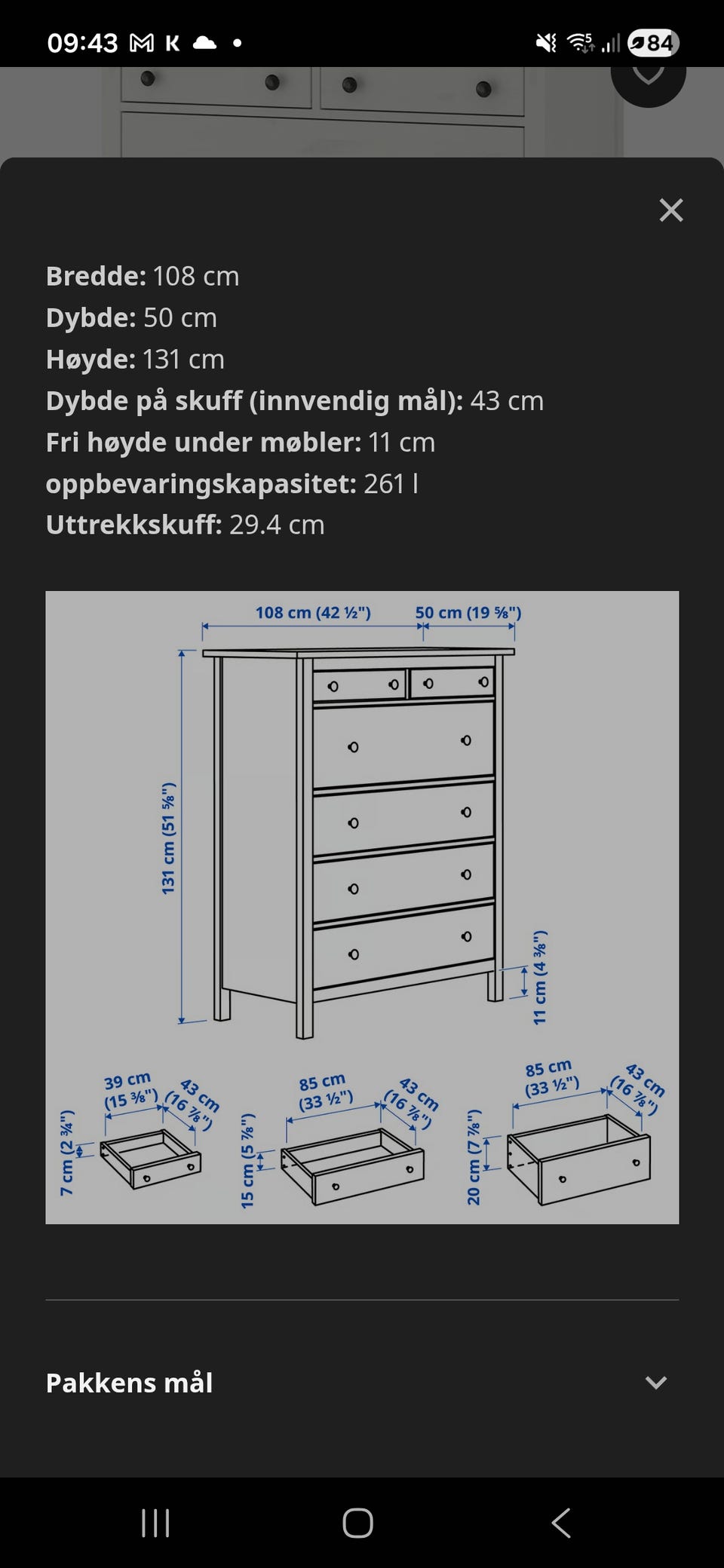Screen dimensions: 724x1568
Task: Open the Wi-Fi status indicator
Action: tap(579, 41)
